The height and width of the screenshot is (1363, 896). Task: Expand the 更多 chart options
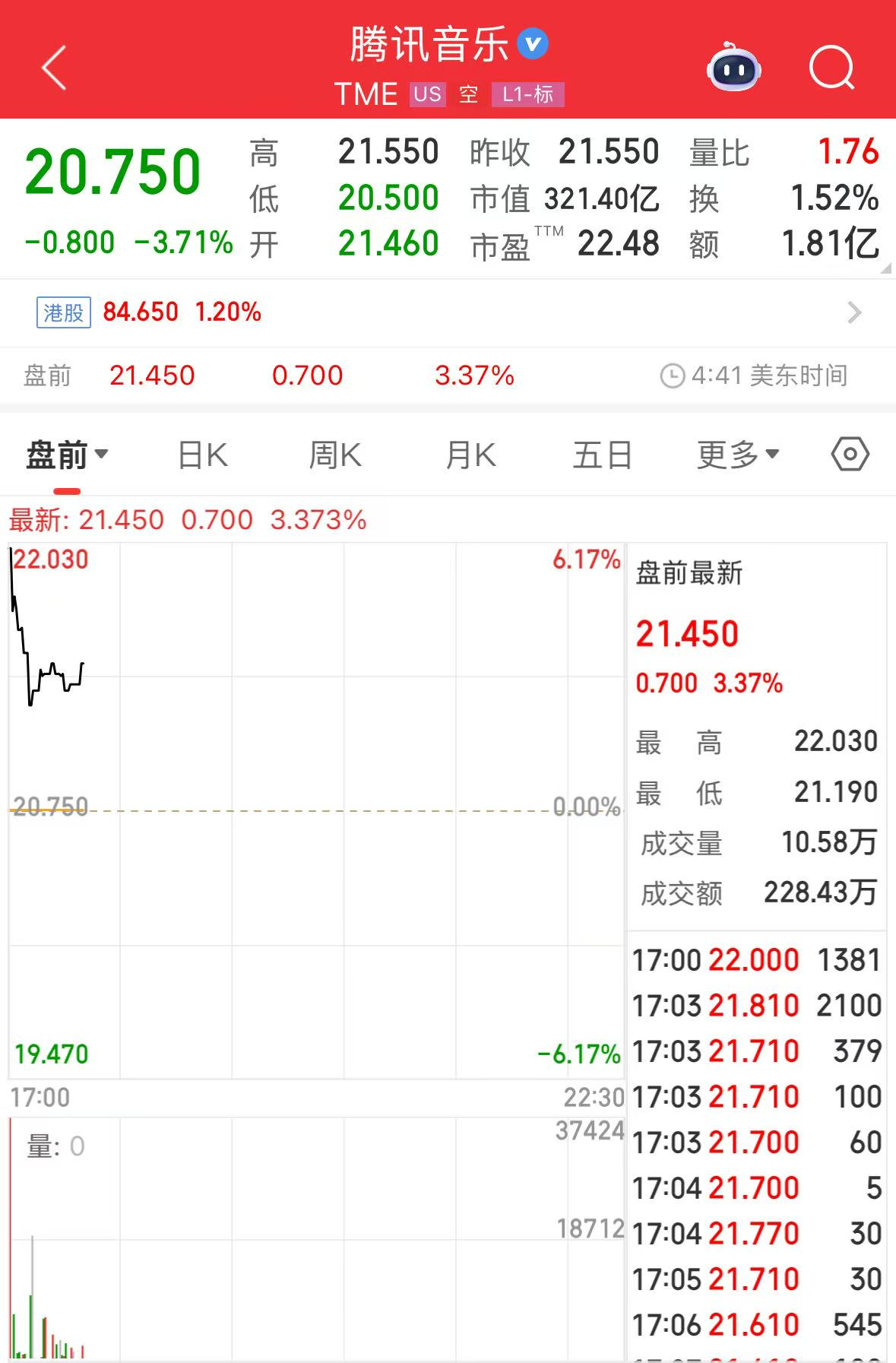tap(738, 455)
